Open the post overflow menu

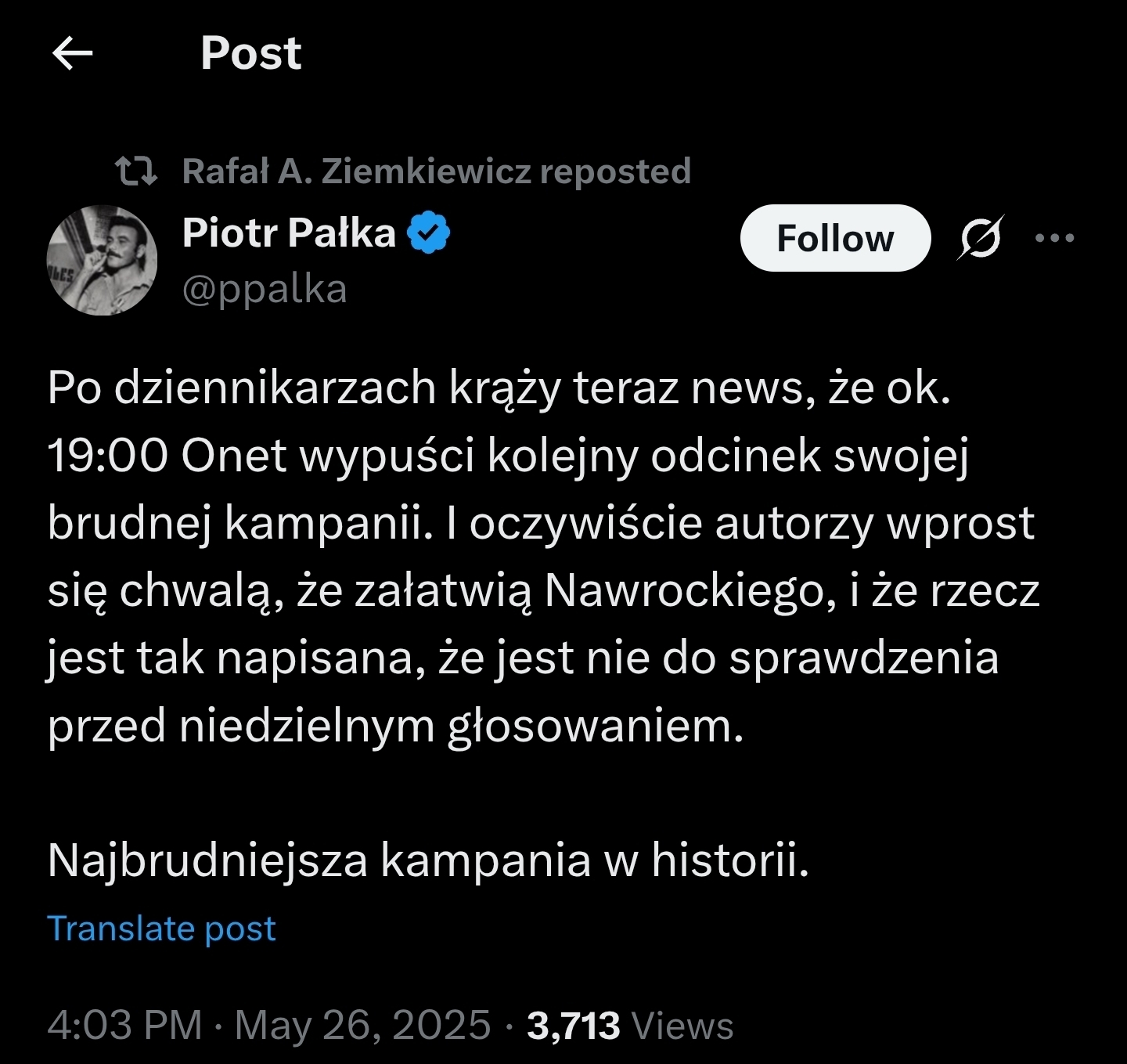pos(1054,238)
